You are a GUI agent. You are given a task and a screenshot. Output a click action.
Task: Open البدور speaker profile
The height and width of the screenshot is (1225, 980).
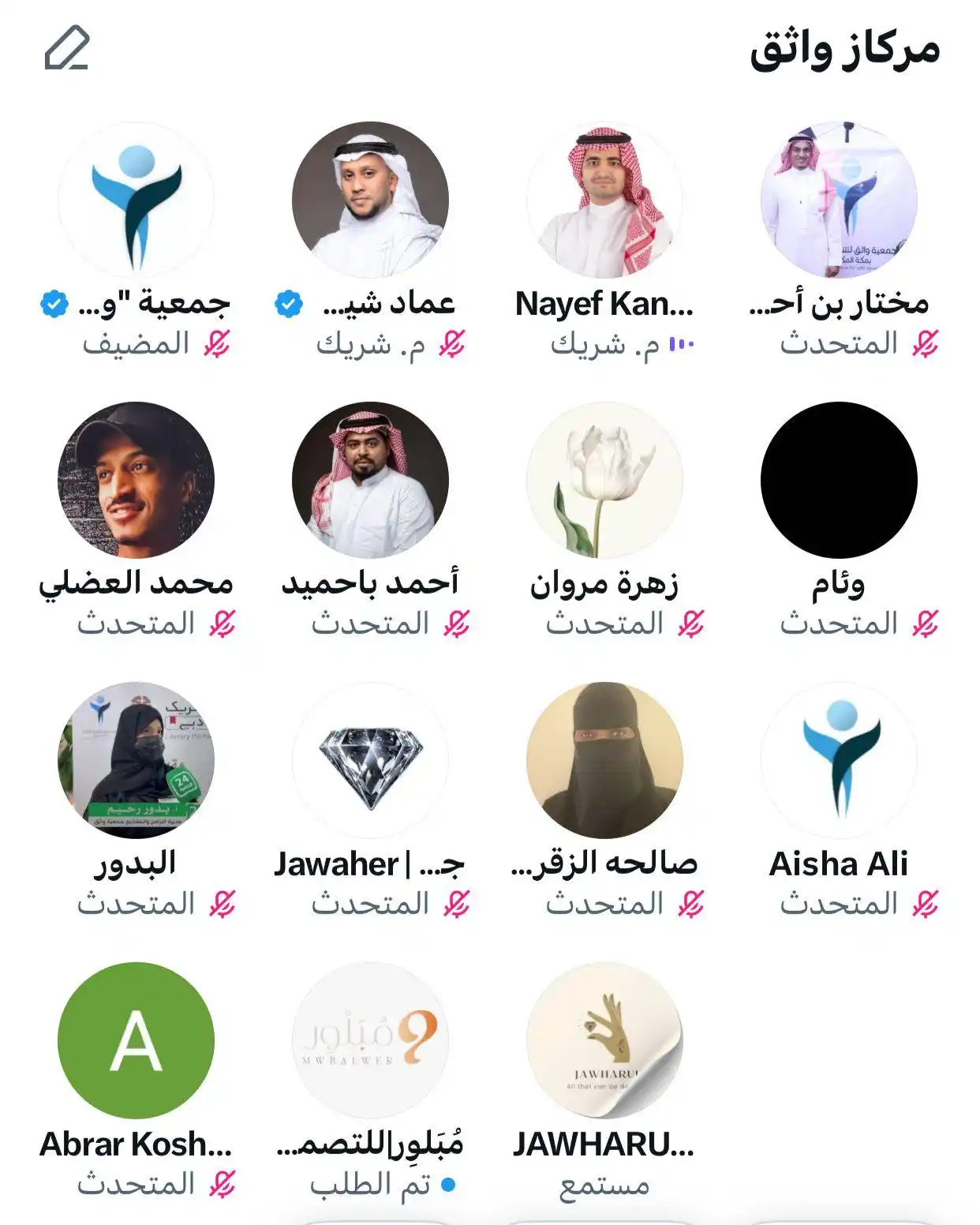[x=136, y=760]
